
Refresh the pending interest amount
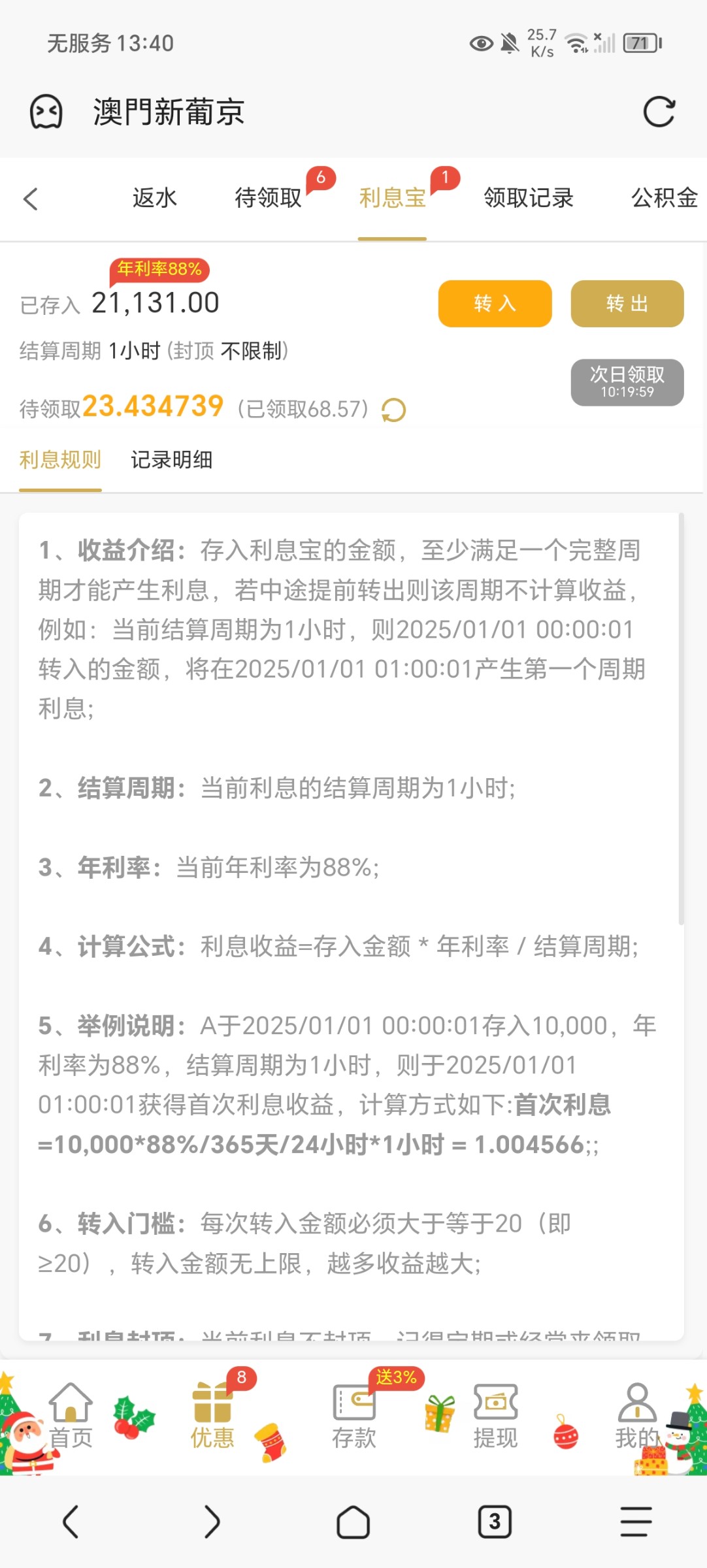pos(394,410)
